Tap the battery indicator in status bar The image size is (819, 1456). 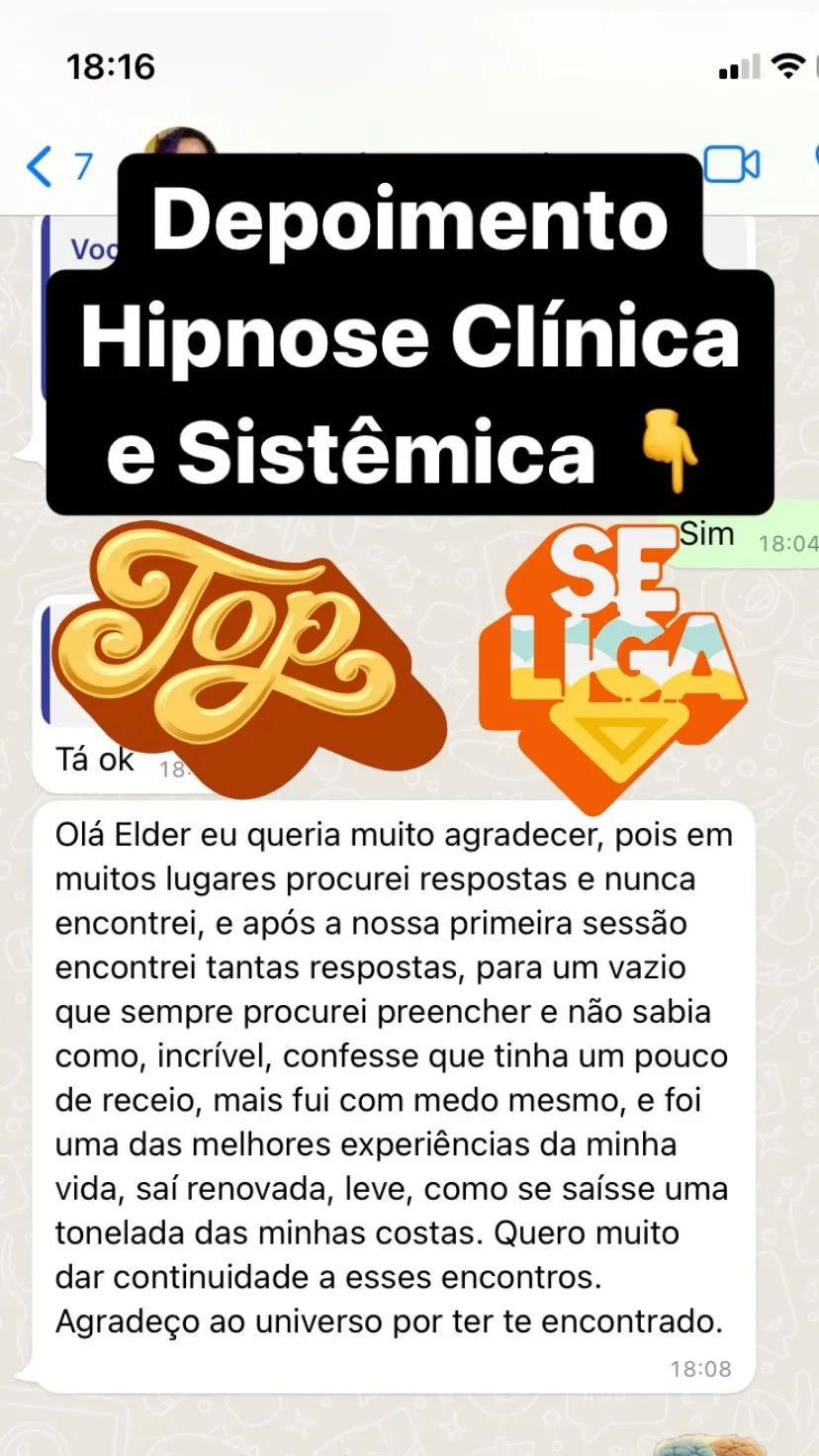(x=816, y=66)
